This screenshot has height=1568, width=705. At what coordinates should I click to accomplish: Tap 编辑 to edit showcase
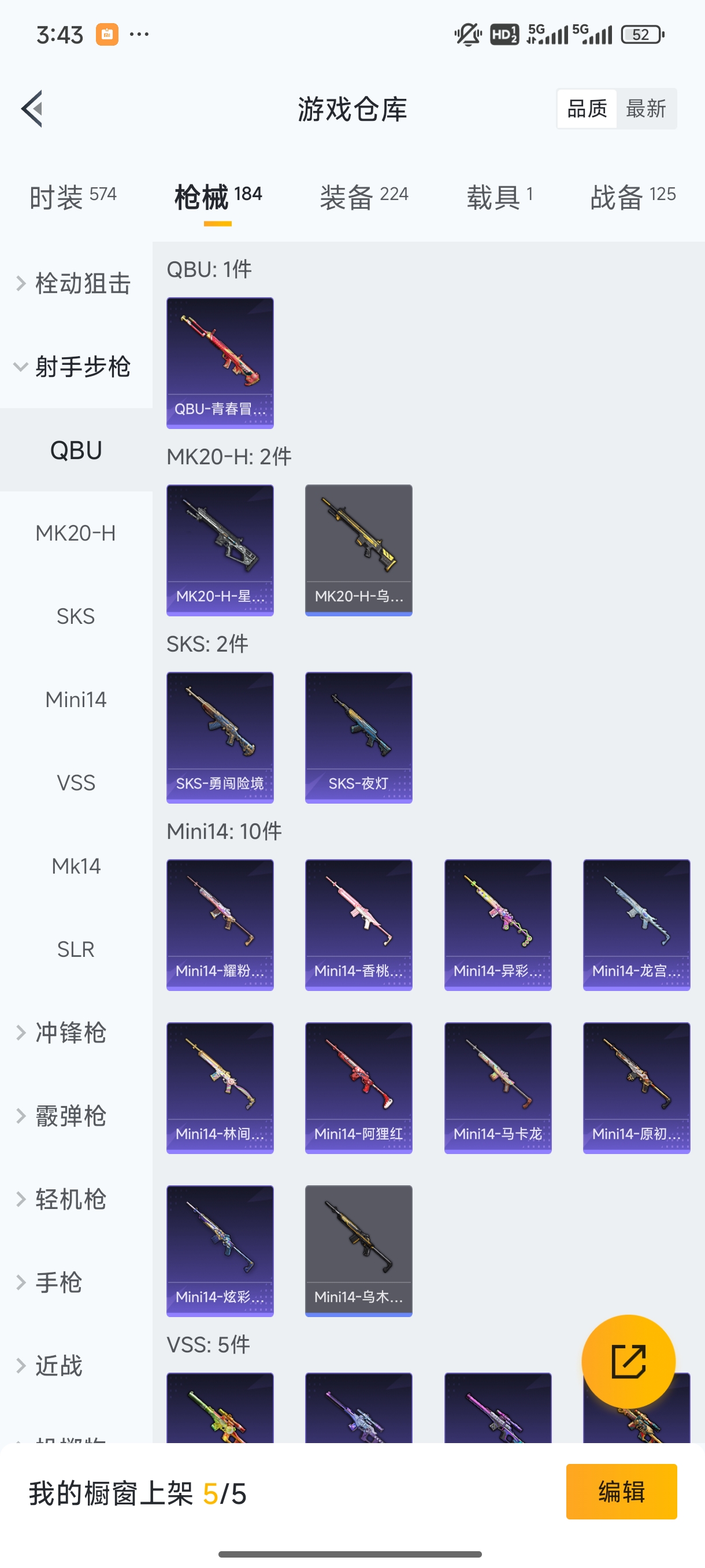pos(621,1491)
